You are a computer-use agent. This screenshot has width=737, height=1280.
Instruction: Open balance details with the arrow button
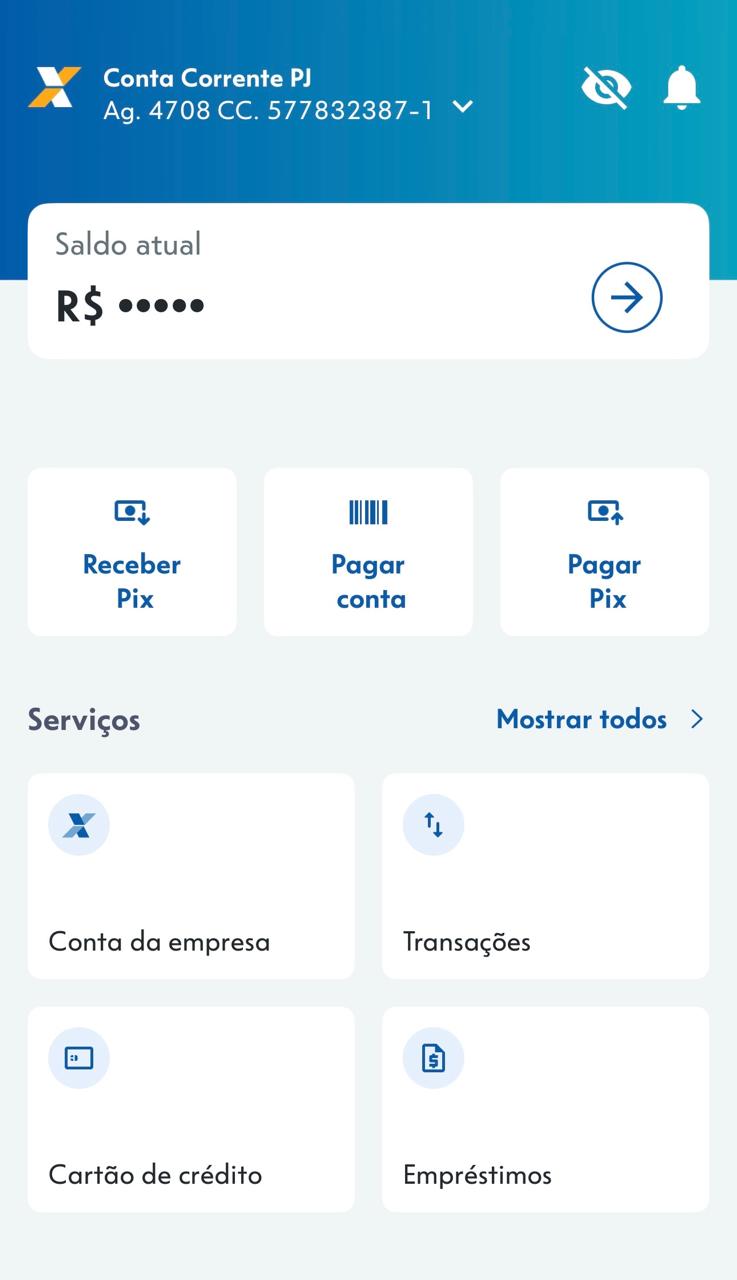coord(627,297)
